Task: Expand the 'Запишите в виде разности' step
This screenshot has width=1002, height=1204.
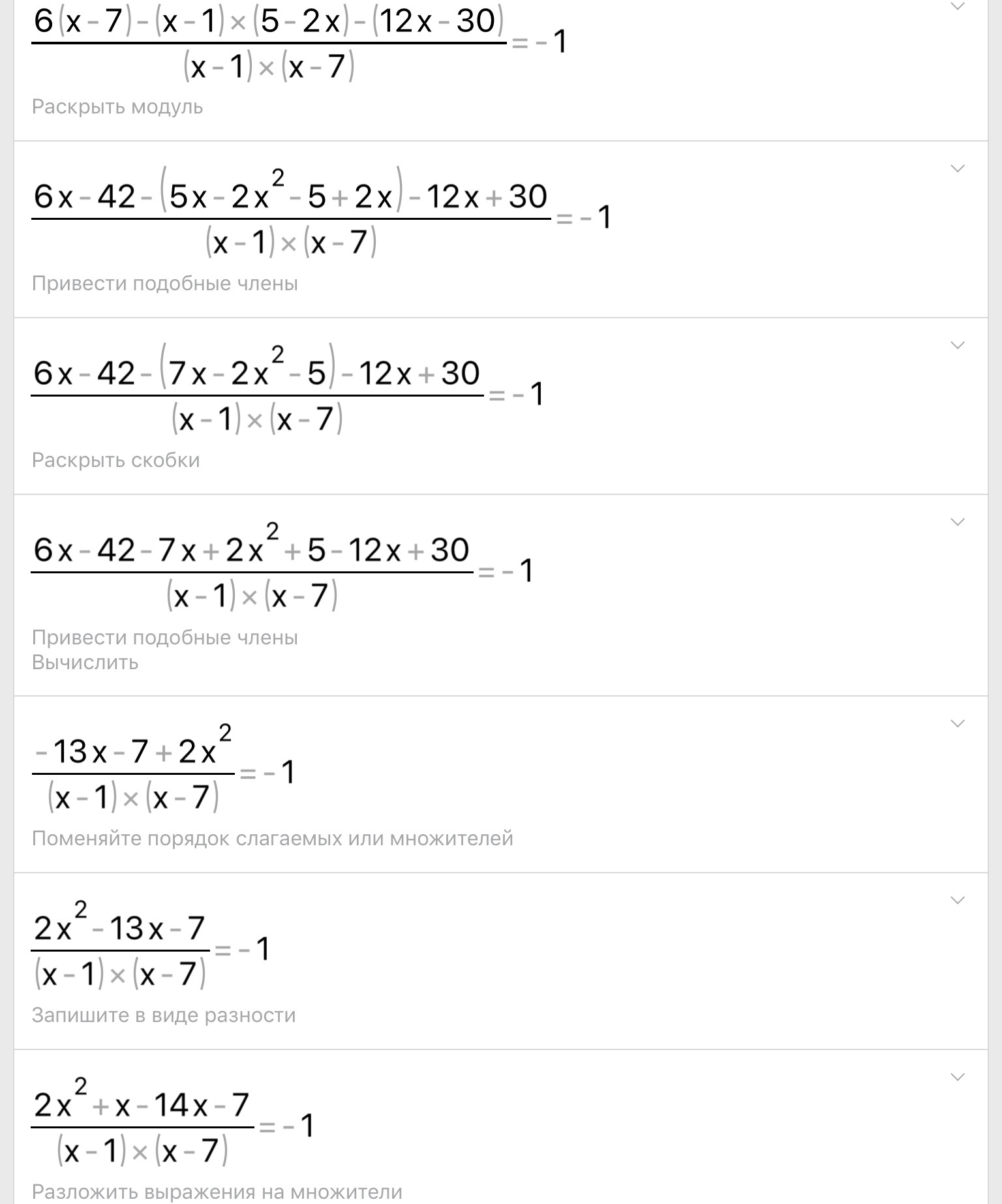Action: click(x=957, y=901)
